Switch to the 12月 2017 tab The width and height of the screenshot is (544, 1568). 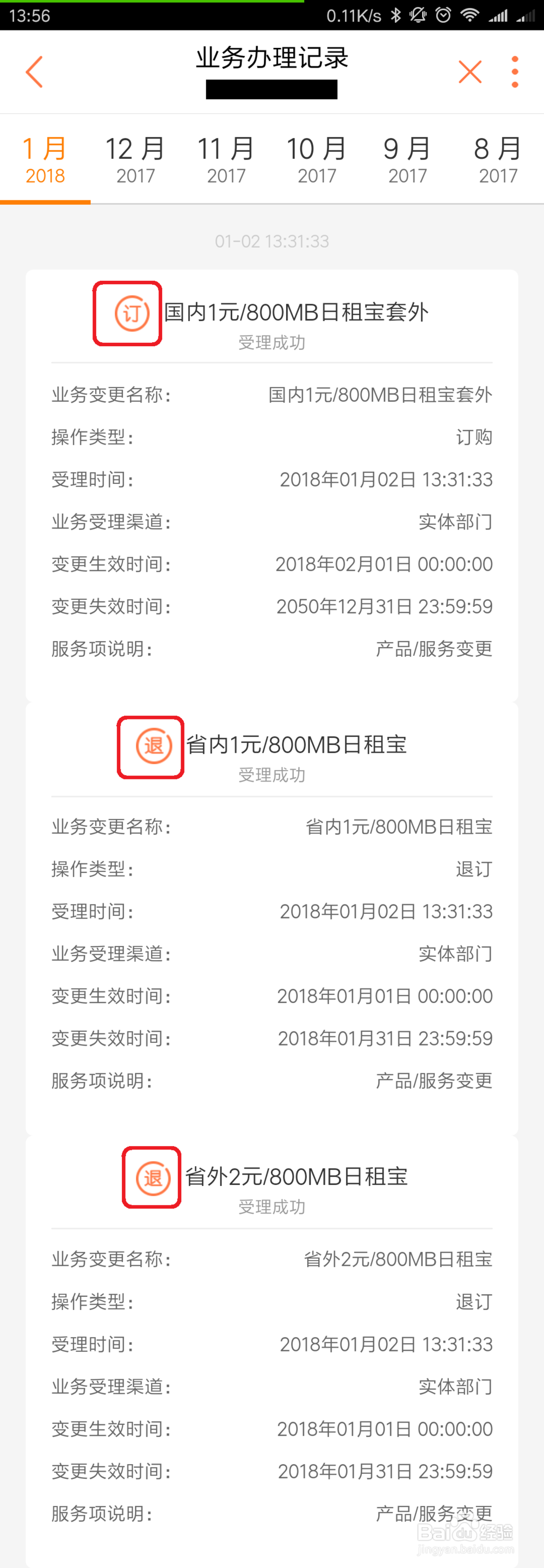pos(135,159)
